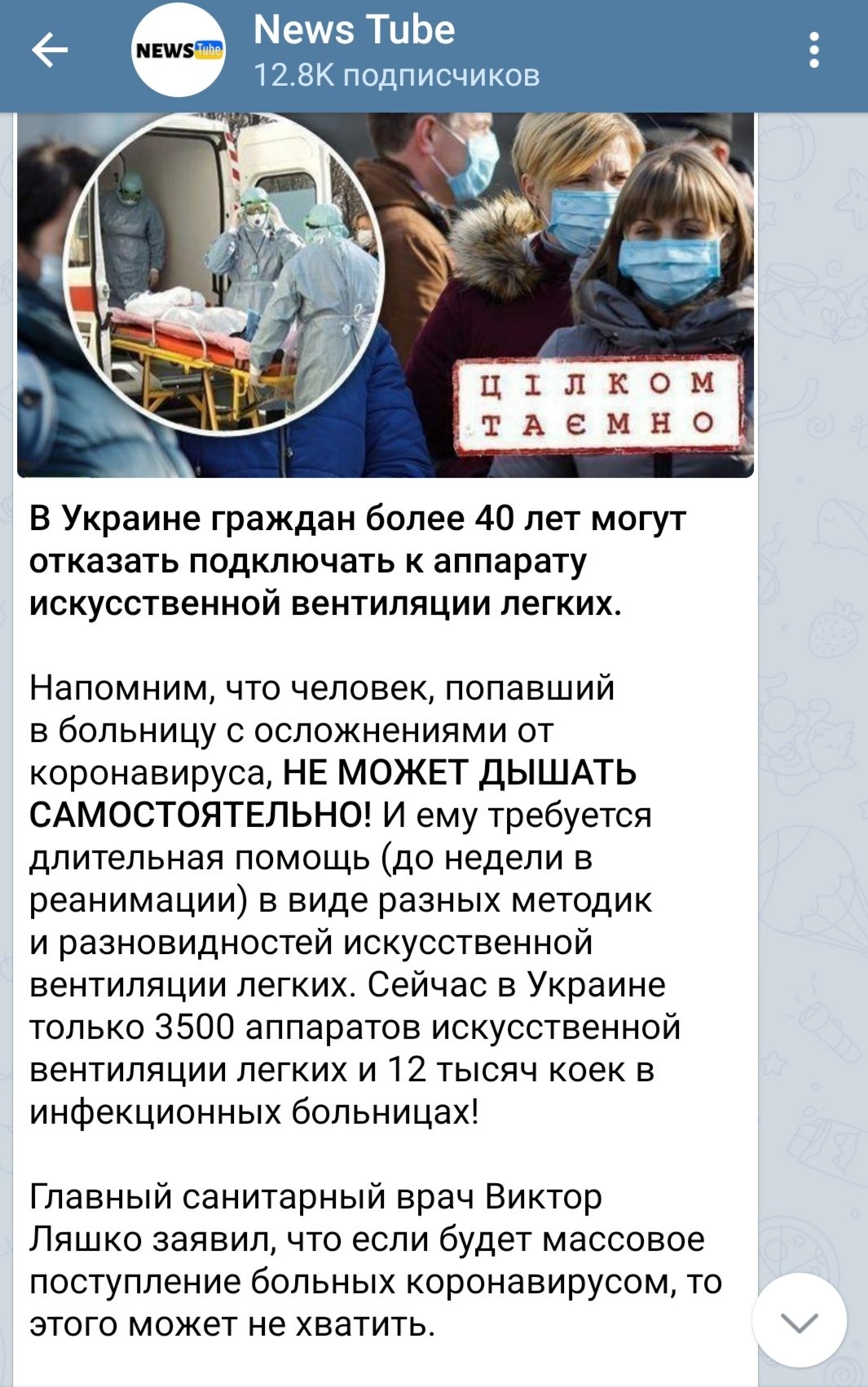Open News Tube channel info
Viewport: 868px width, 1387px height.
point(396,51)
